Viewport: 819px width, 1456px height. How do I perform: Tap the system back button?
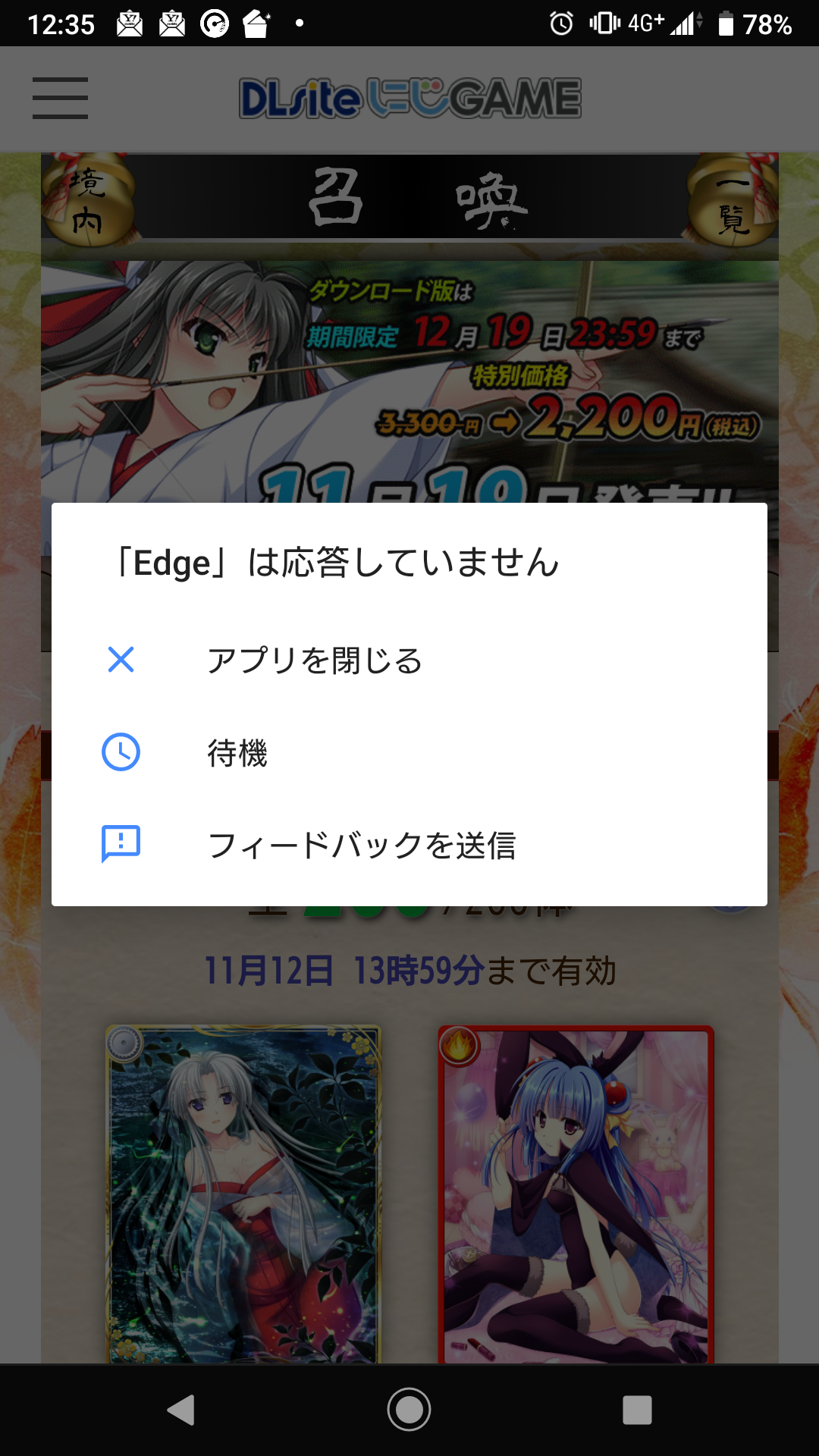pyautogui.click(x=181, y=1410)
